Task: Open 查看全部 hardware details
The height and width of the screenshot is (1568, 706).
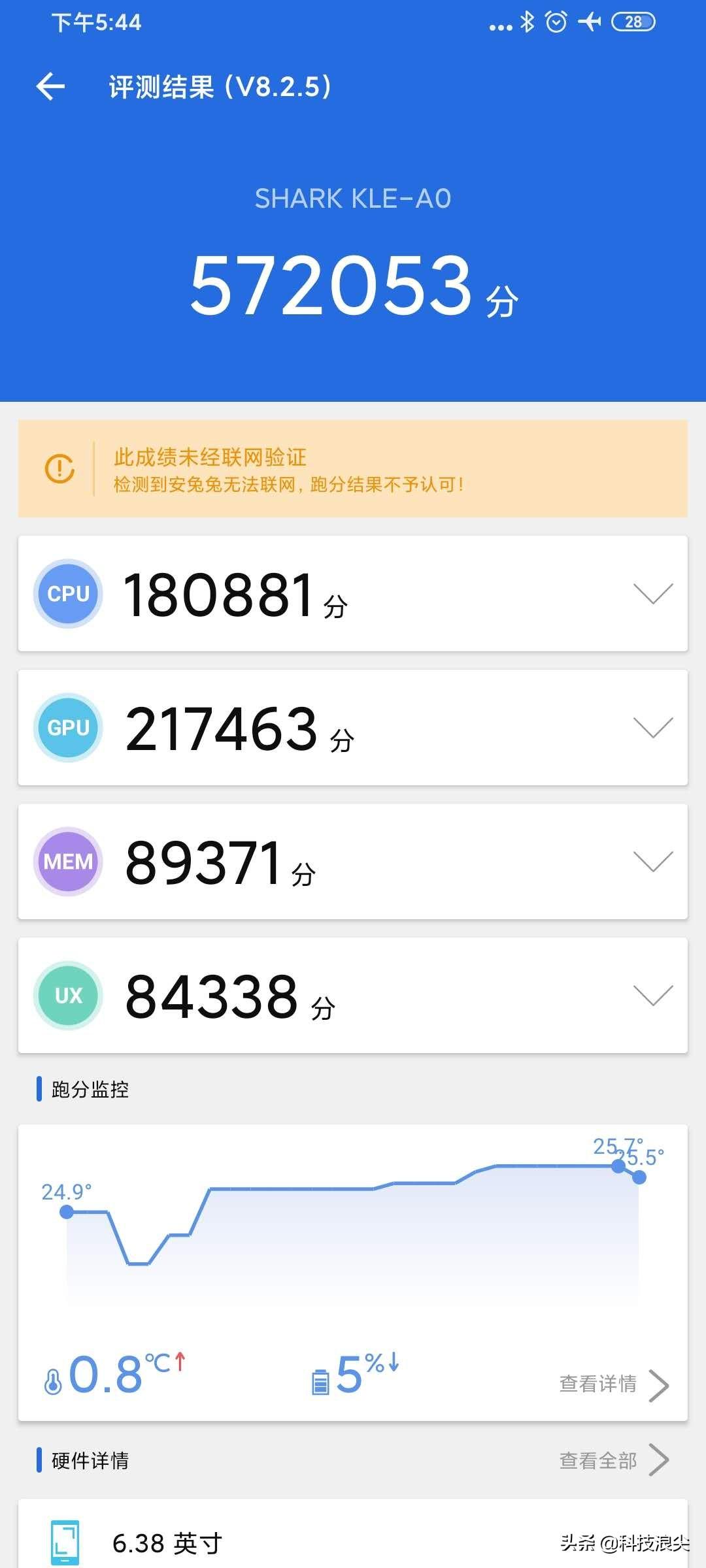Action: click(614, 1460)
